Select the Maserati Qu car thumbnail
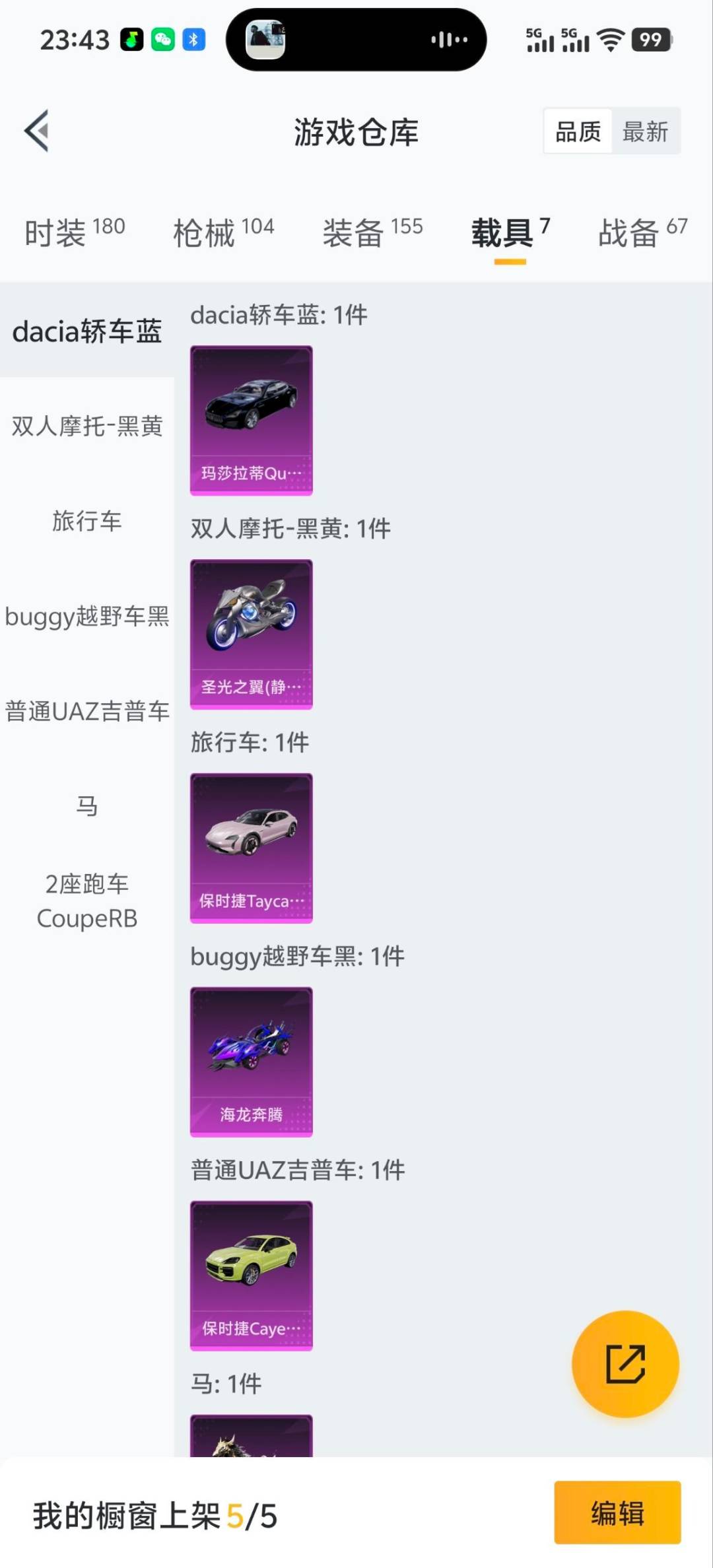The image size is (713, 1568). (x=251, y=418)
